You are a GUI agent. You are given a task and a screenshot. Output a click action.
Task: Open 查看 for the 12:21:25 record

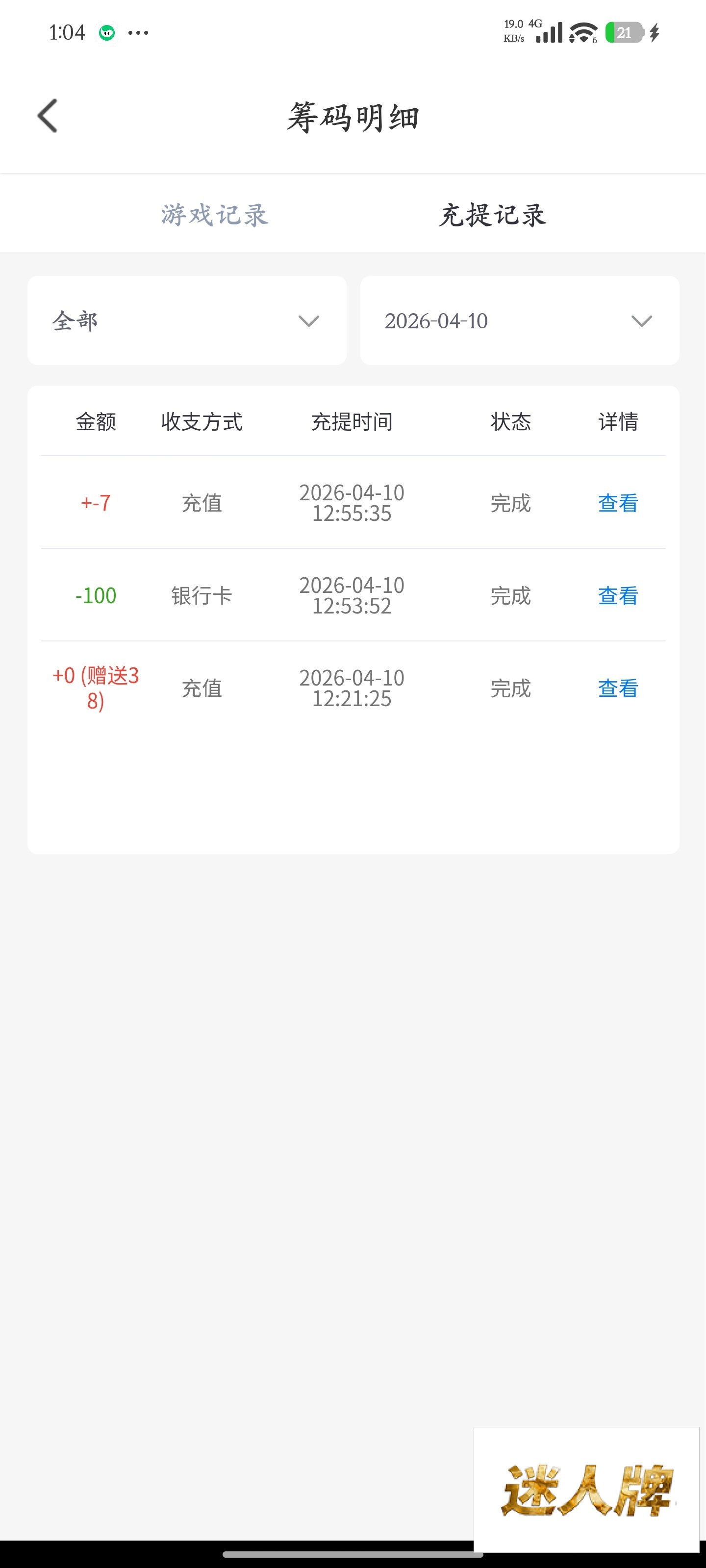pos(618,688)
